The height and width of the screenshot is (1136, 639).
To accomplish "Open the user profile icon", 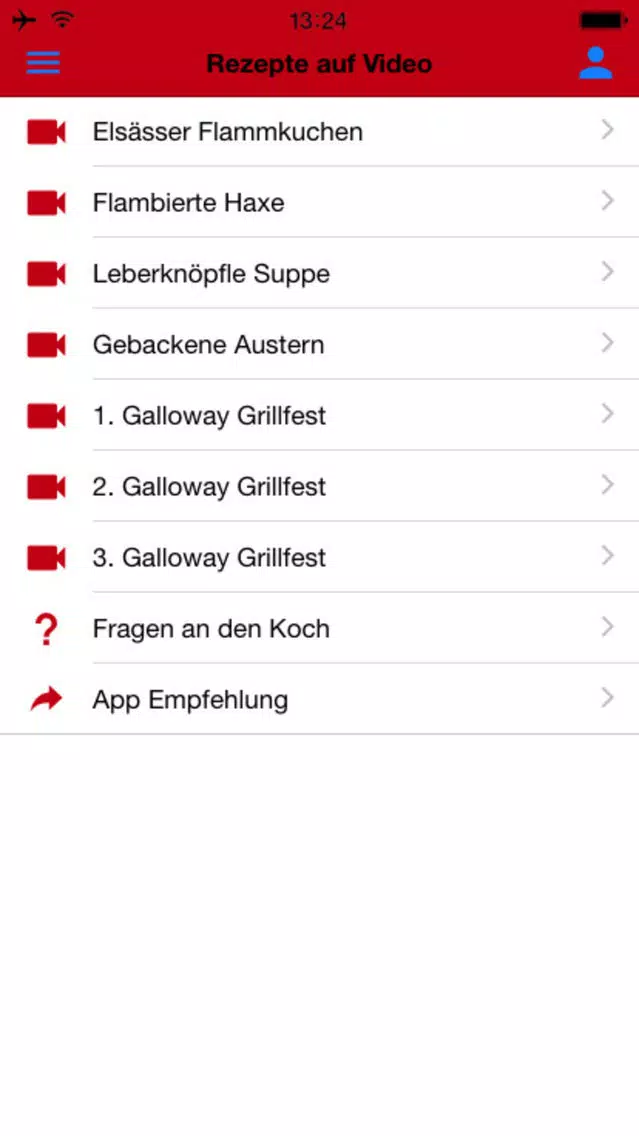I will [x=596, y=63].
